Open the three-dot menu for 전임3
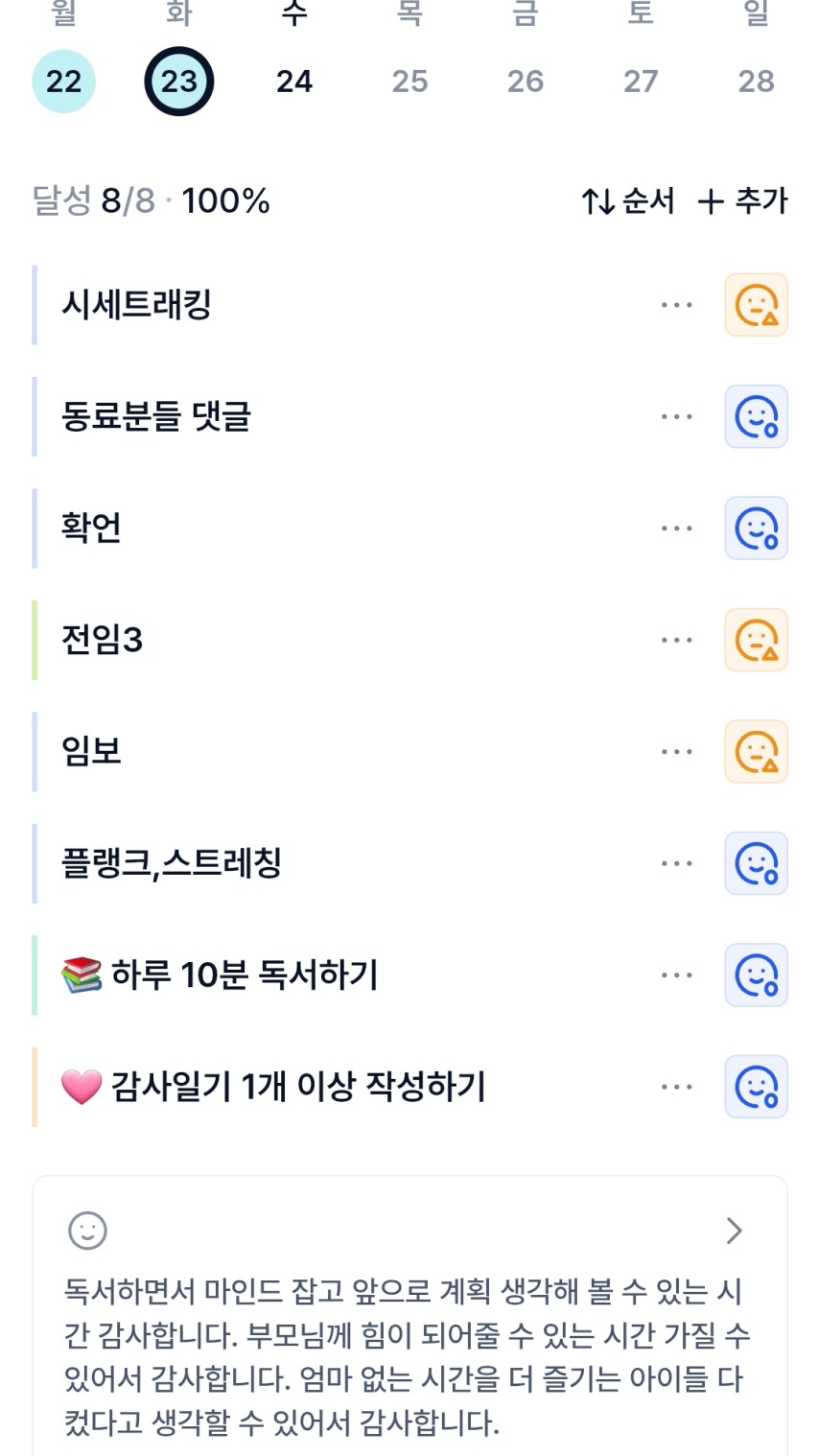This screenshot has height=1456, width=818. (x=676, y=640)
